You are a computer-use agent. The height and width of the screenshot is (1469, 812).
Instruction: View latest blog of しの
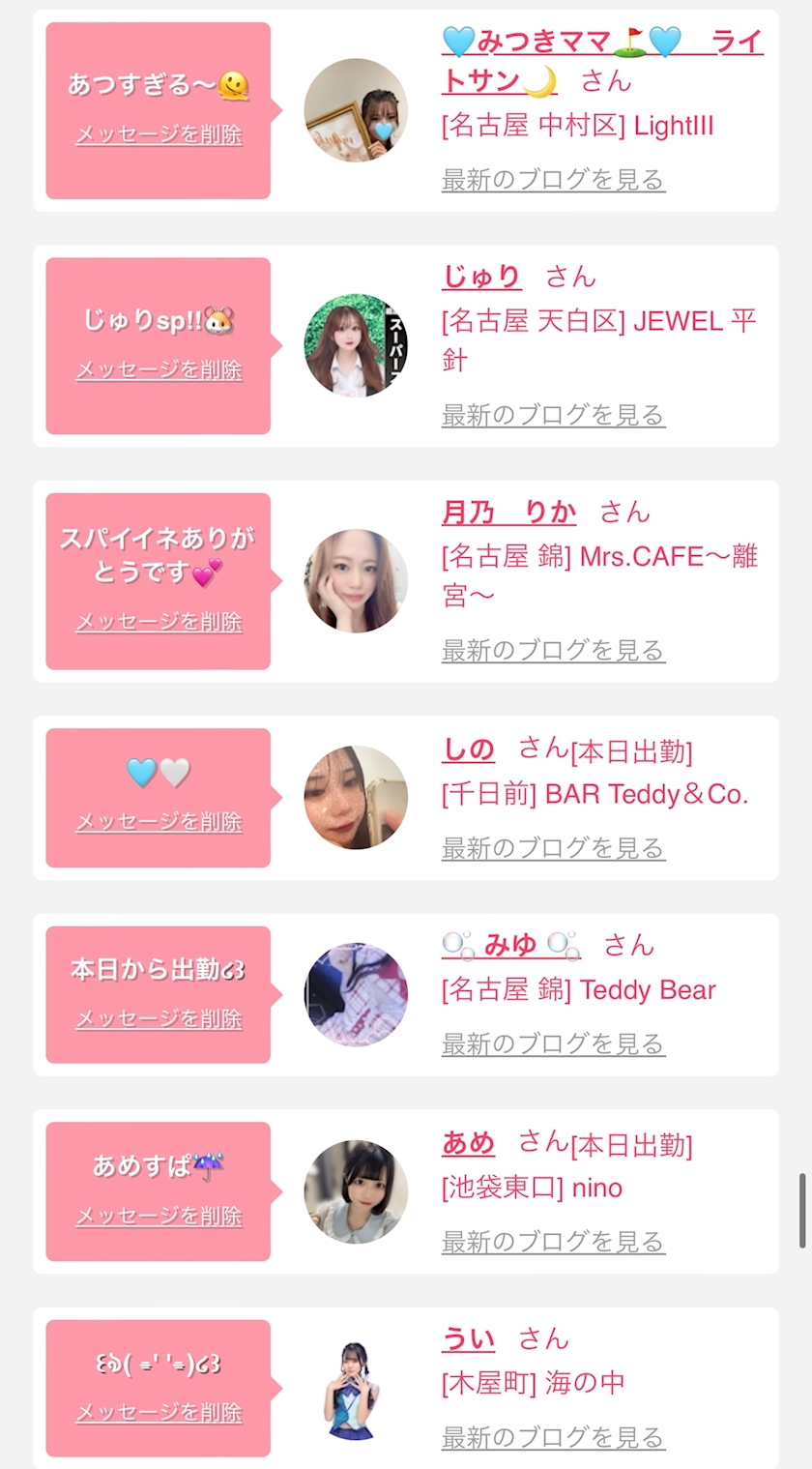point(553,848)
